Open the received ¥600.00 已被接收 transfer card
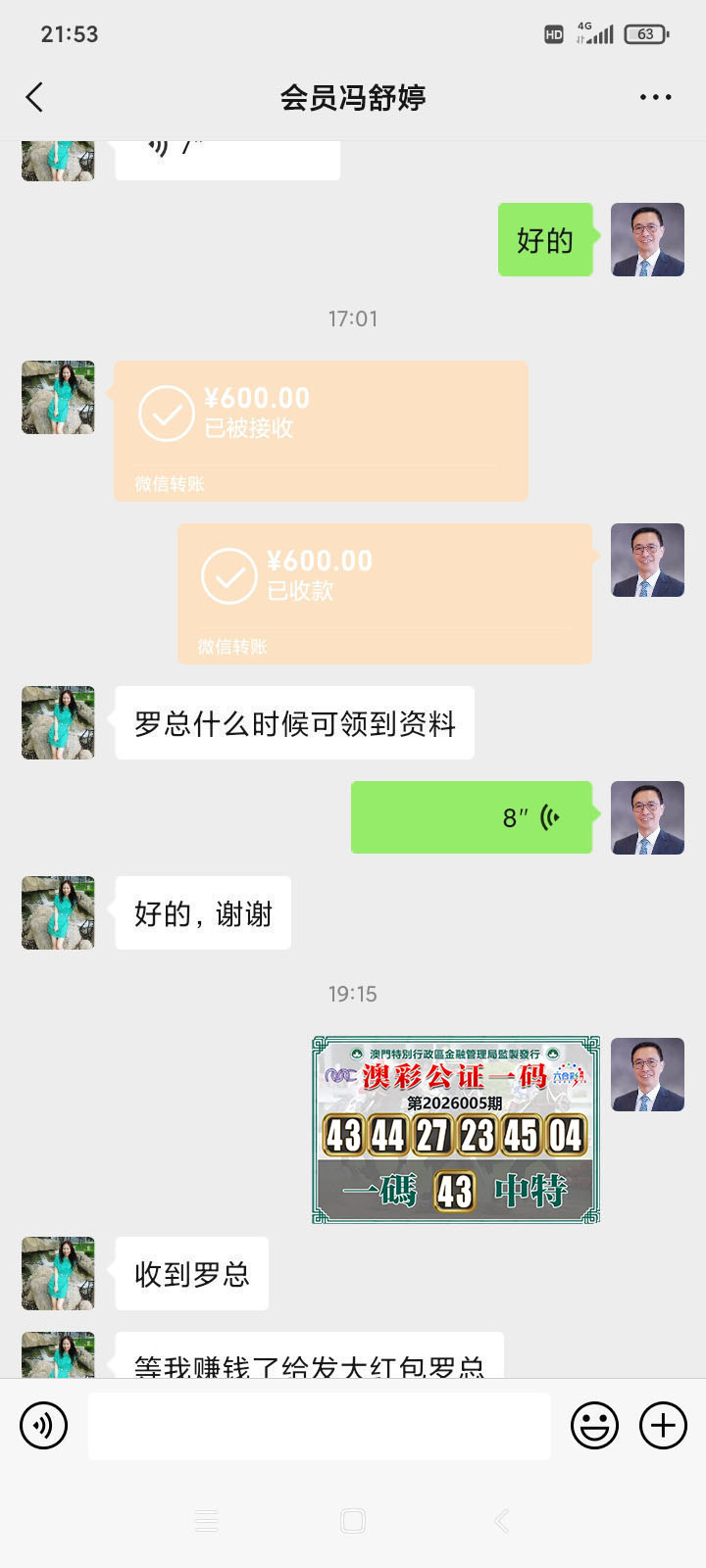This screenshot has height=1568, width=706. click(x=321, y=430)
